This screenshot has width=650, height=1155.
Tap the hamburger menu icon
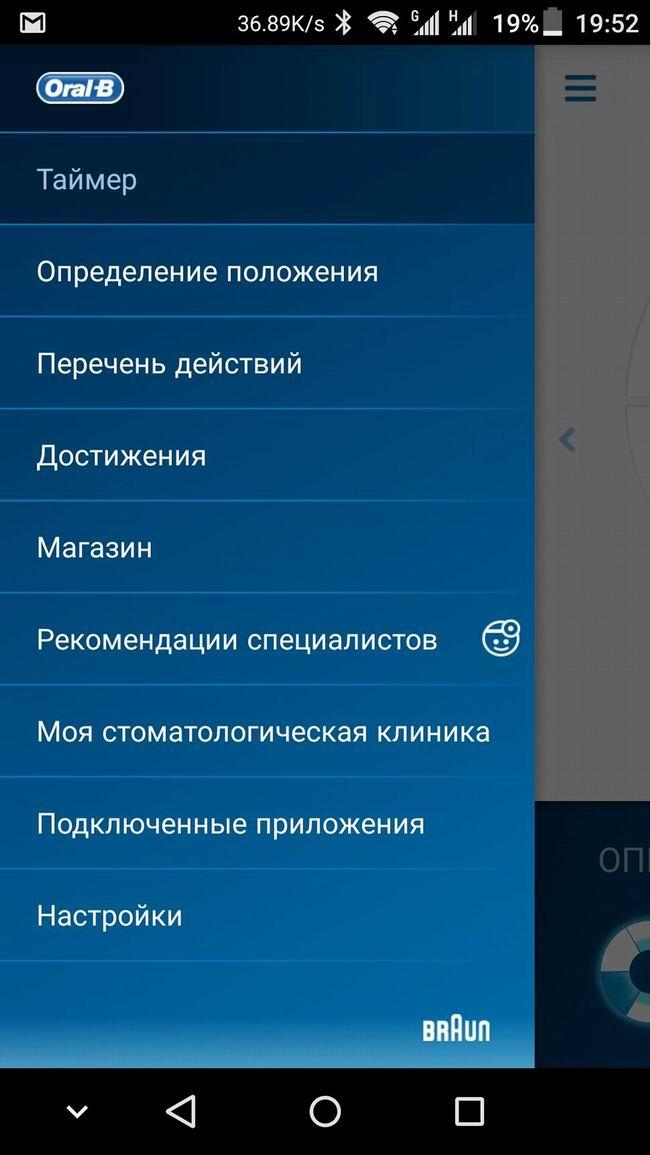[x=580, y=88]
